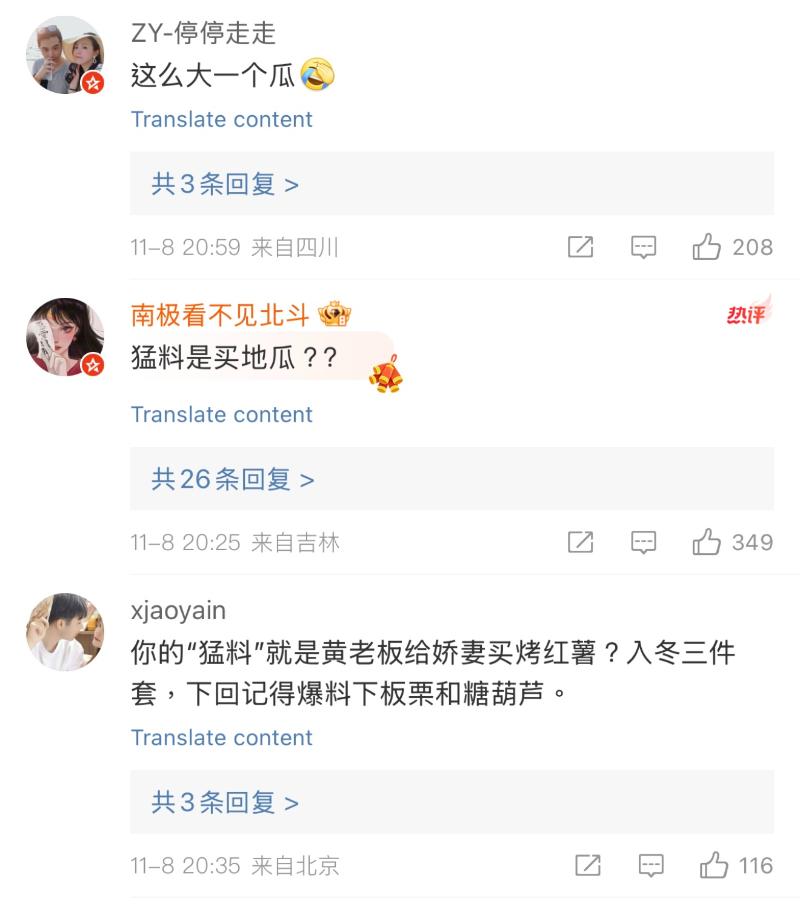This screenshot has width=800, height=904.
Task: Repost 南极看不见北斗's comment
Action: coord(580,542)
